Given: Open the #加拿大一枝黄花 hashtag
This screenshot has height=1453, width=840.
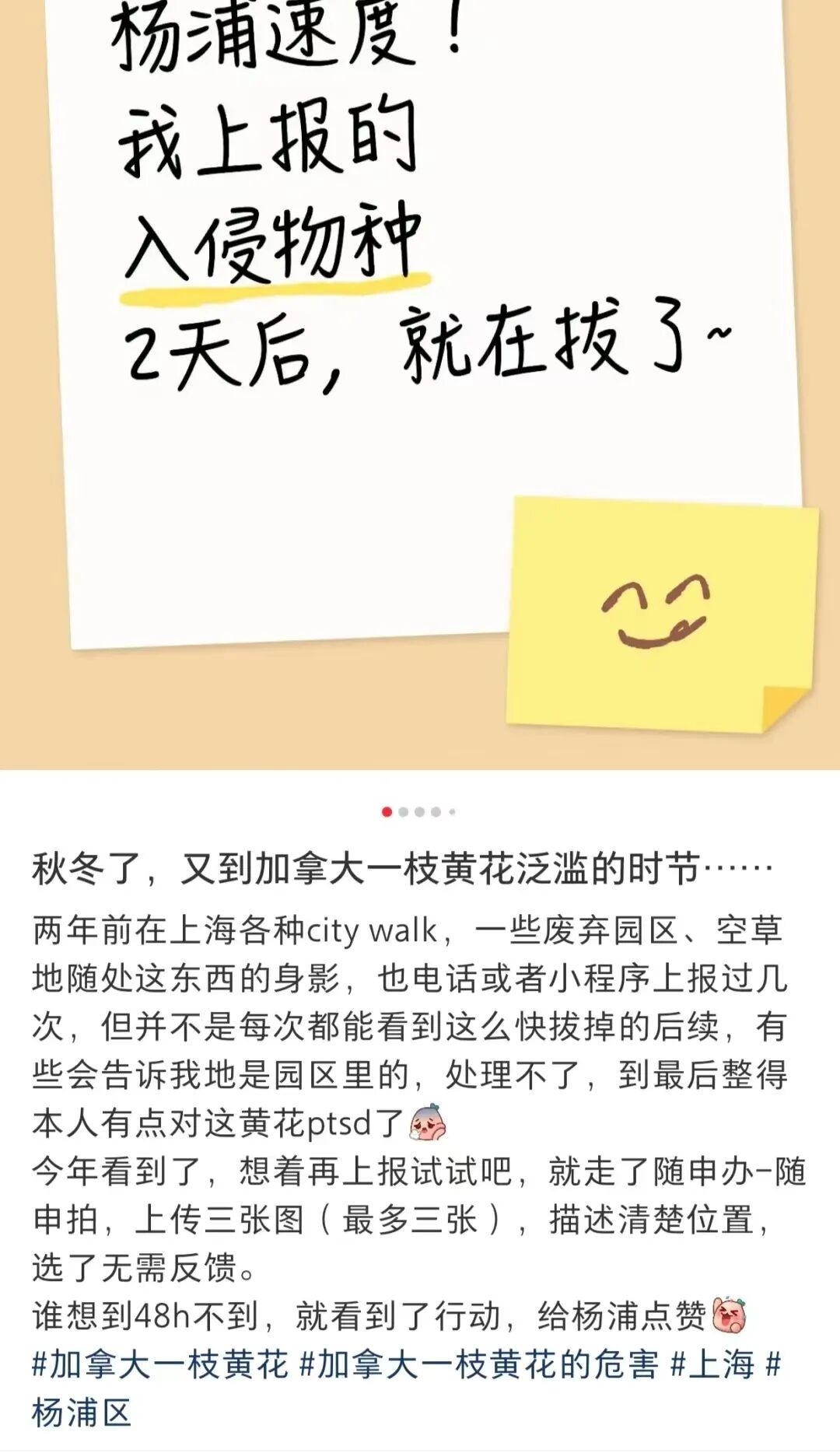Looking at the screenshot, I should (159, 1365).
